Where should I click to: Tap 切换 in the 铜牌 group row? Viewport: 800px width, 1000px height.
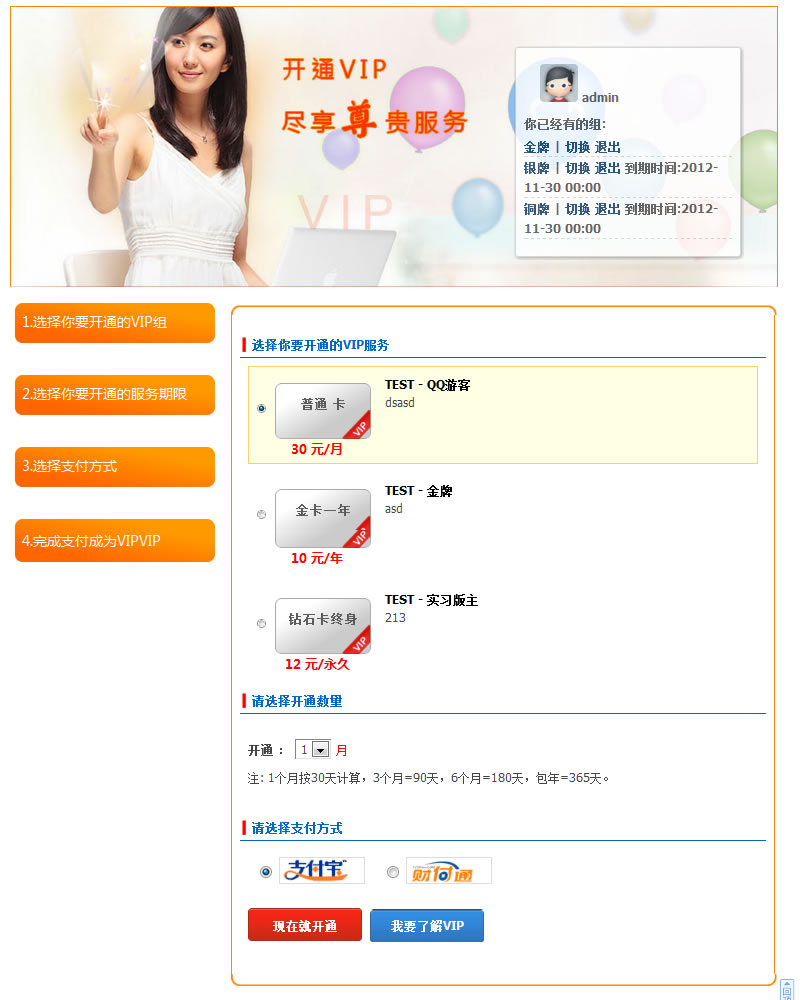pyautogui.click(x=577, y=209)
